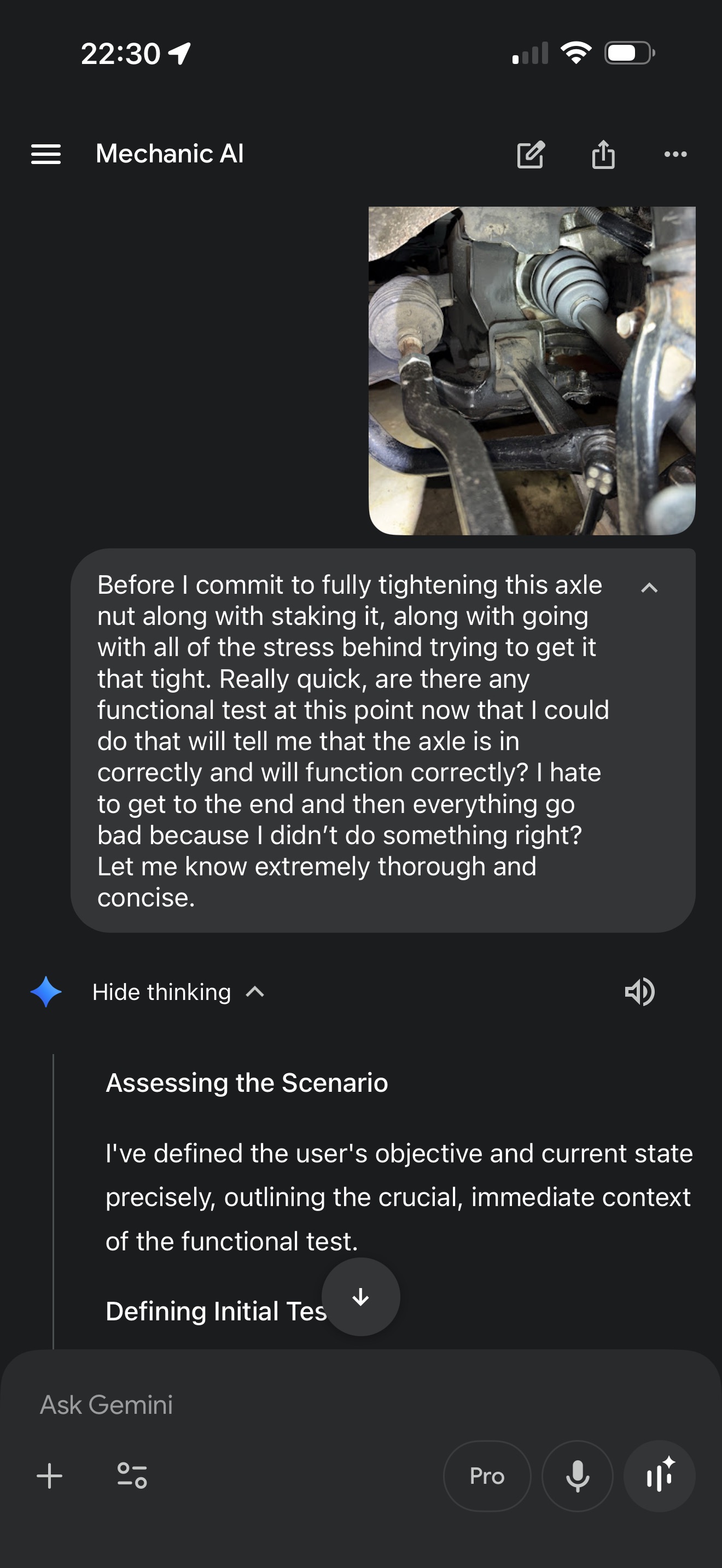Read the response aloud with speaker icon
722x1568 pixels.
point(639,992)
